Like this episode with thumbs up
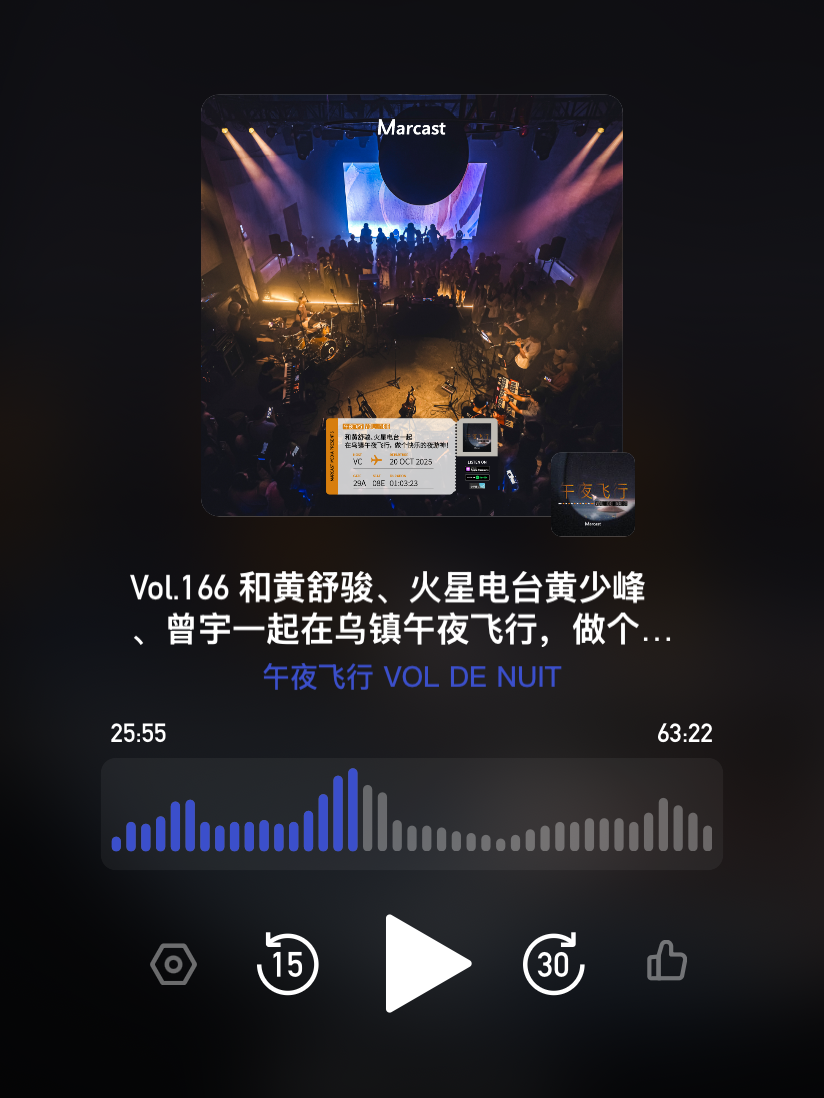 pyautogui.click(x=667, y=961)
